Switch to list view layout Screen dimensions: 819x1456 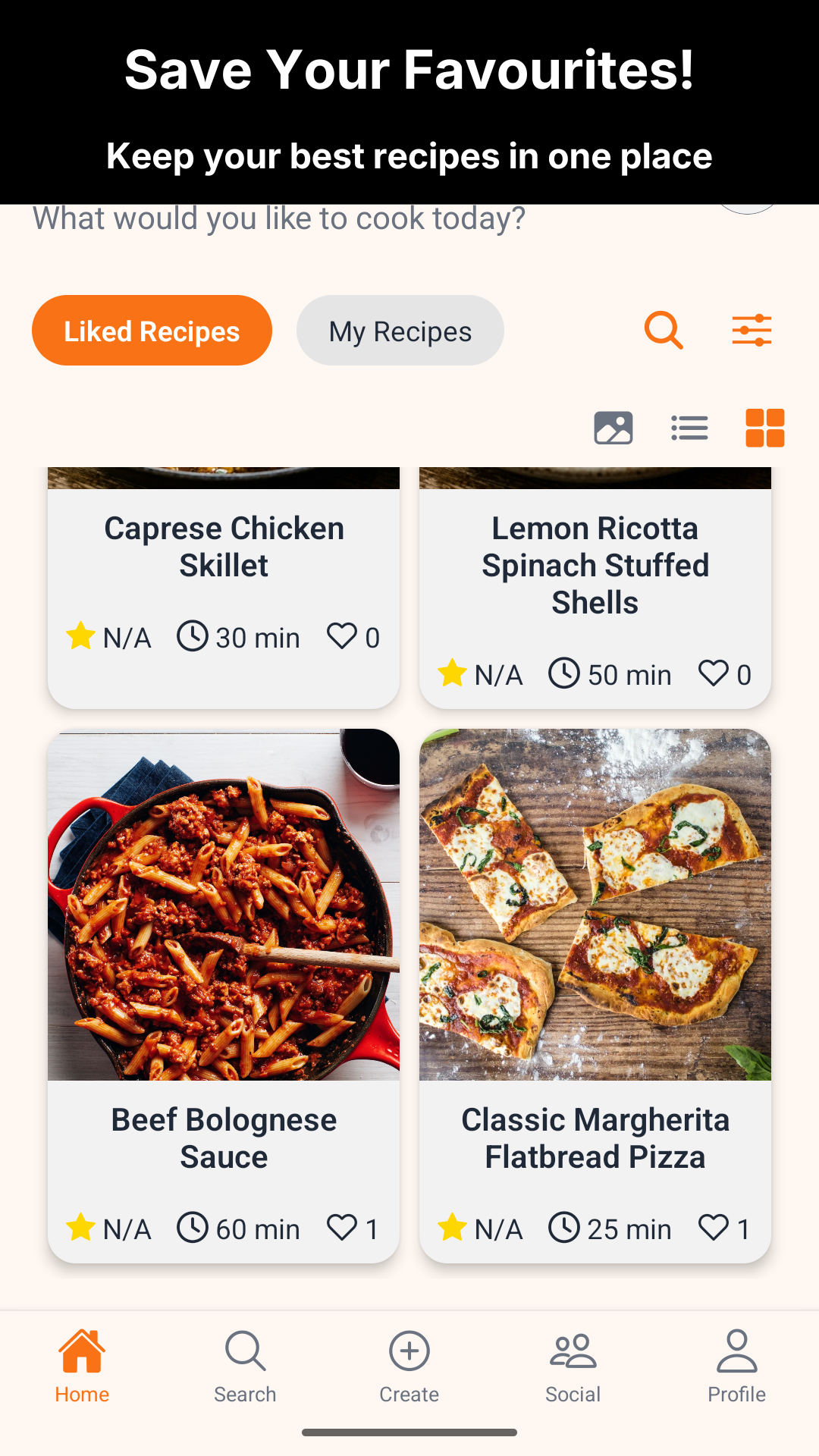pyautogui.click(x=689, y=428)
